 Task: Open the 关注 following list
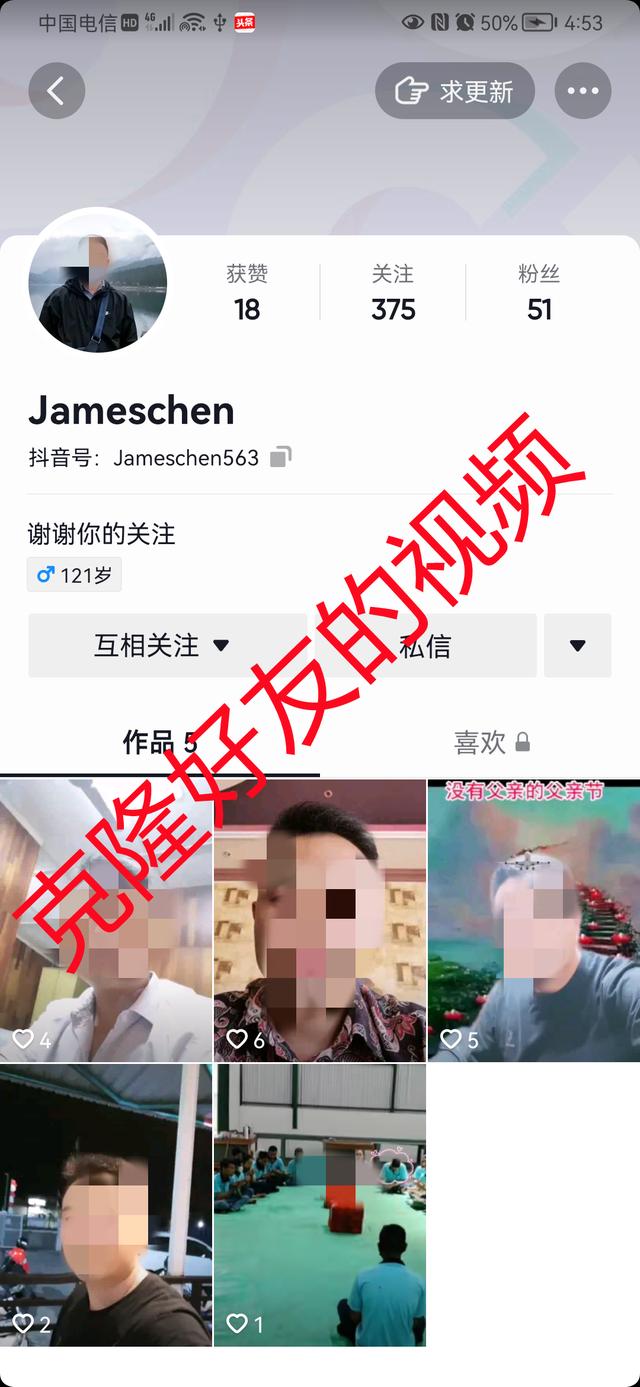tap(393, 293)
